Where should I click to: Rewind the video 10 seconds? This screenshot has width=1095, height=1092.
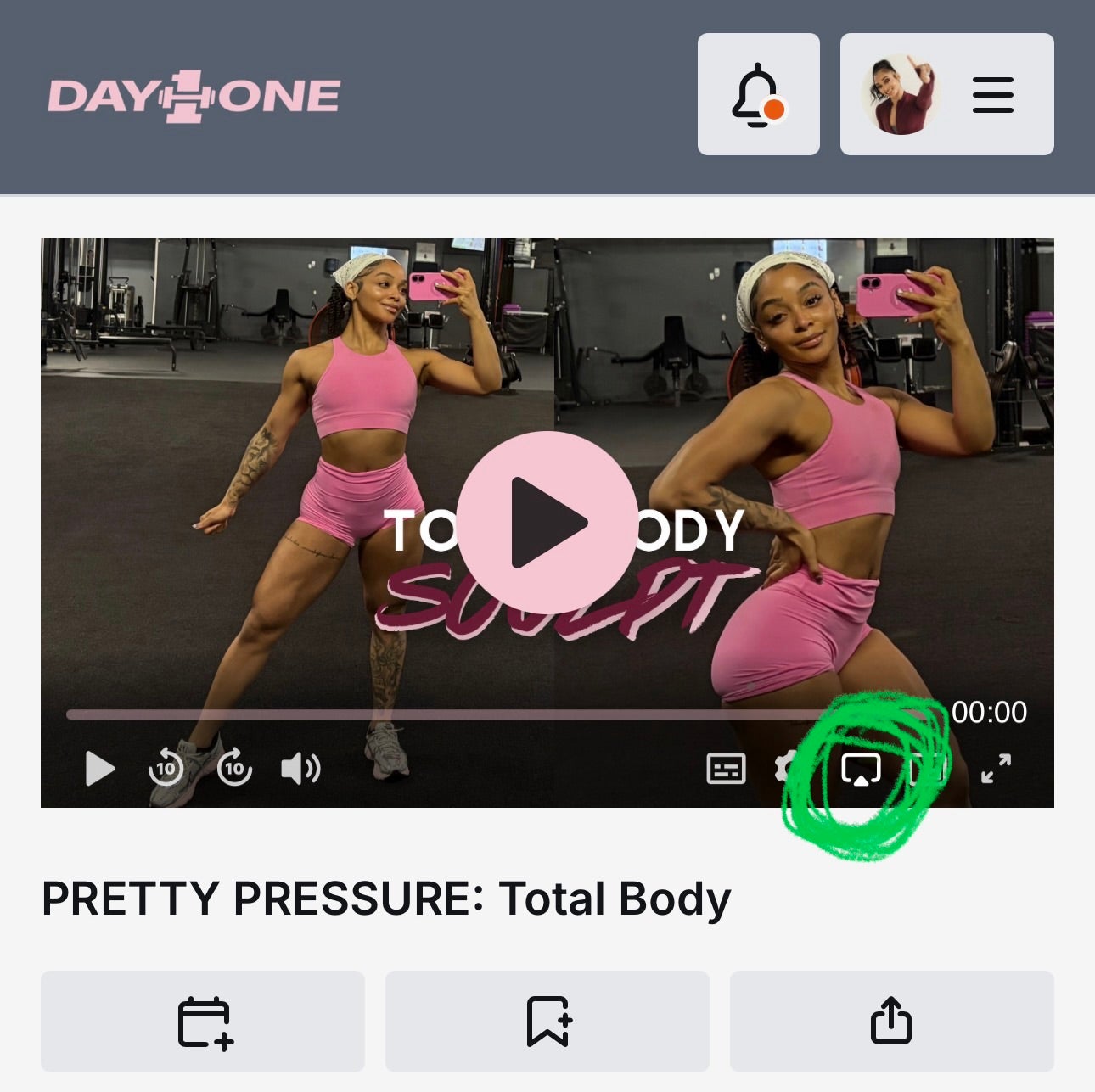tap(166, 769)
